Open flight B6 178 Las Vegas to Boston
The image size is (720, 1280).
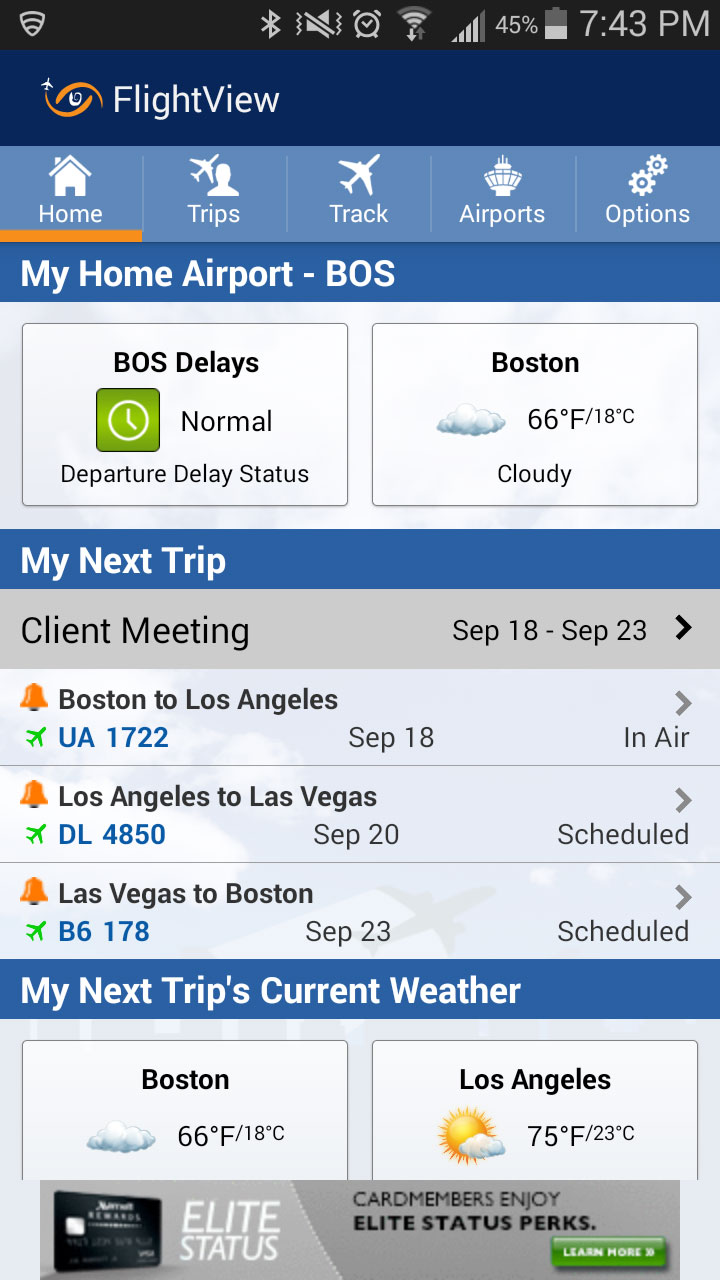tap(360, 913)
